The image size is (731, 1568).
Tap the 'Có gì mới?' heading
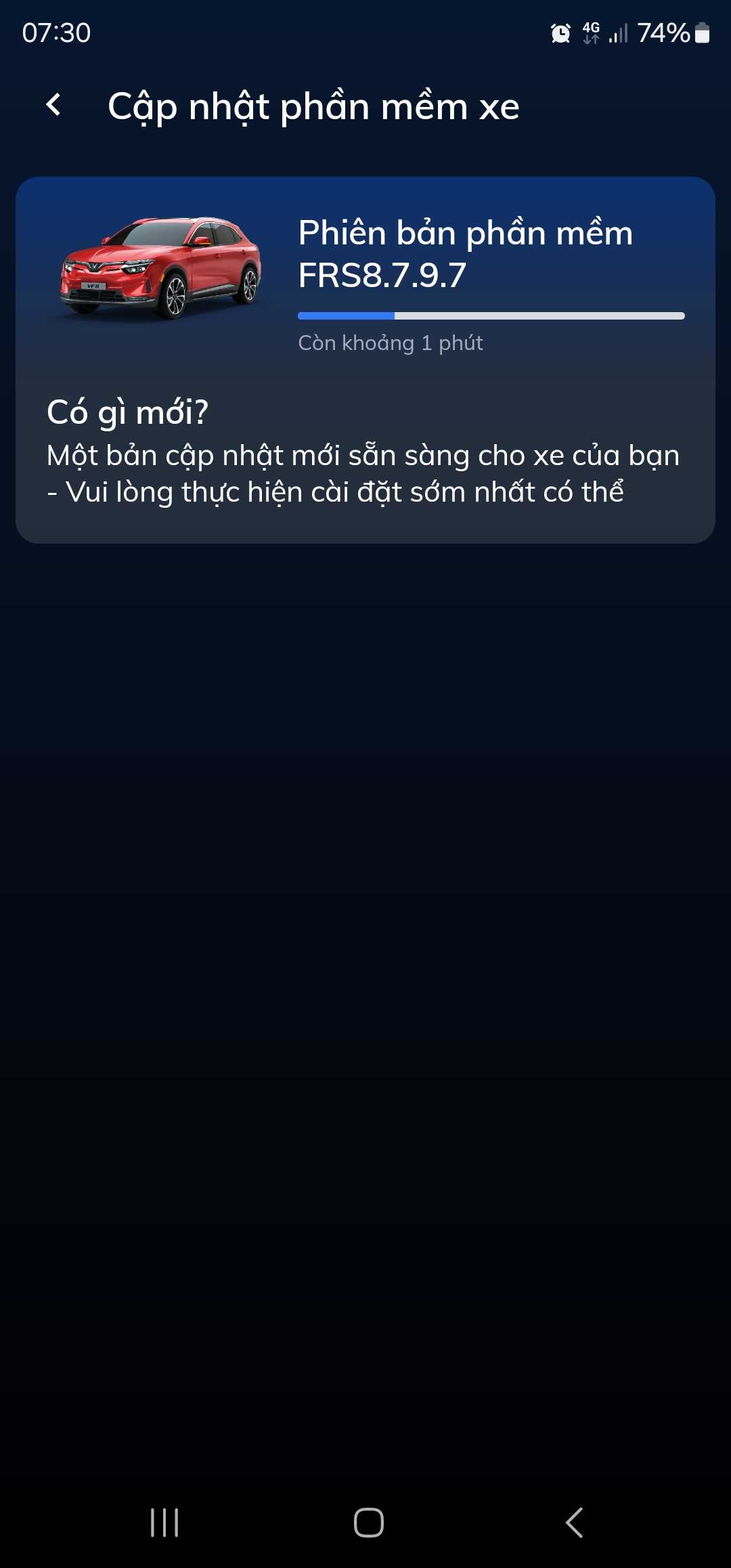click(129, 413)
